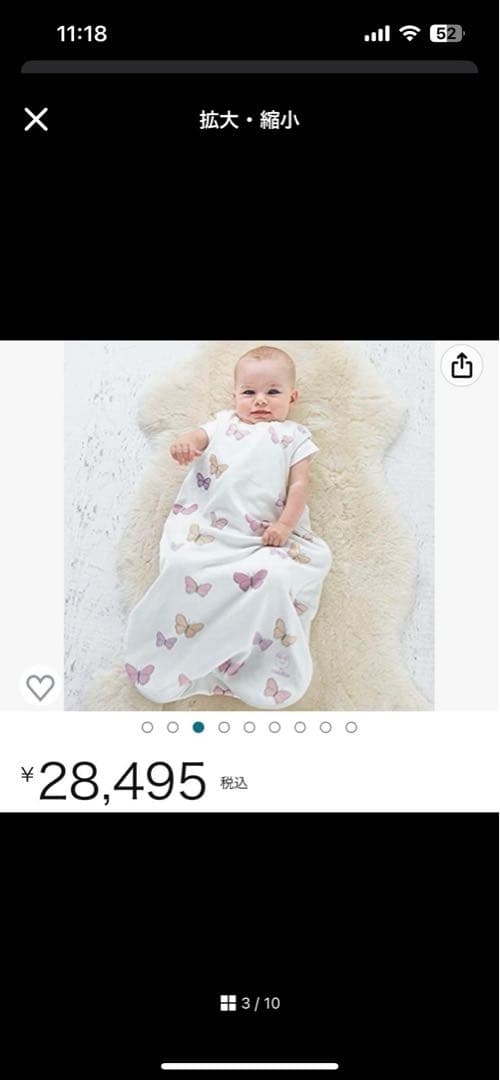This screenshot has width=500, height=1080.
Task: Open the image grid from the 3 / 10 counter
Action: pyautogui.click(x=250, y=1003)
